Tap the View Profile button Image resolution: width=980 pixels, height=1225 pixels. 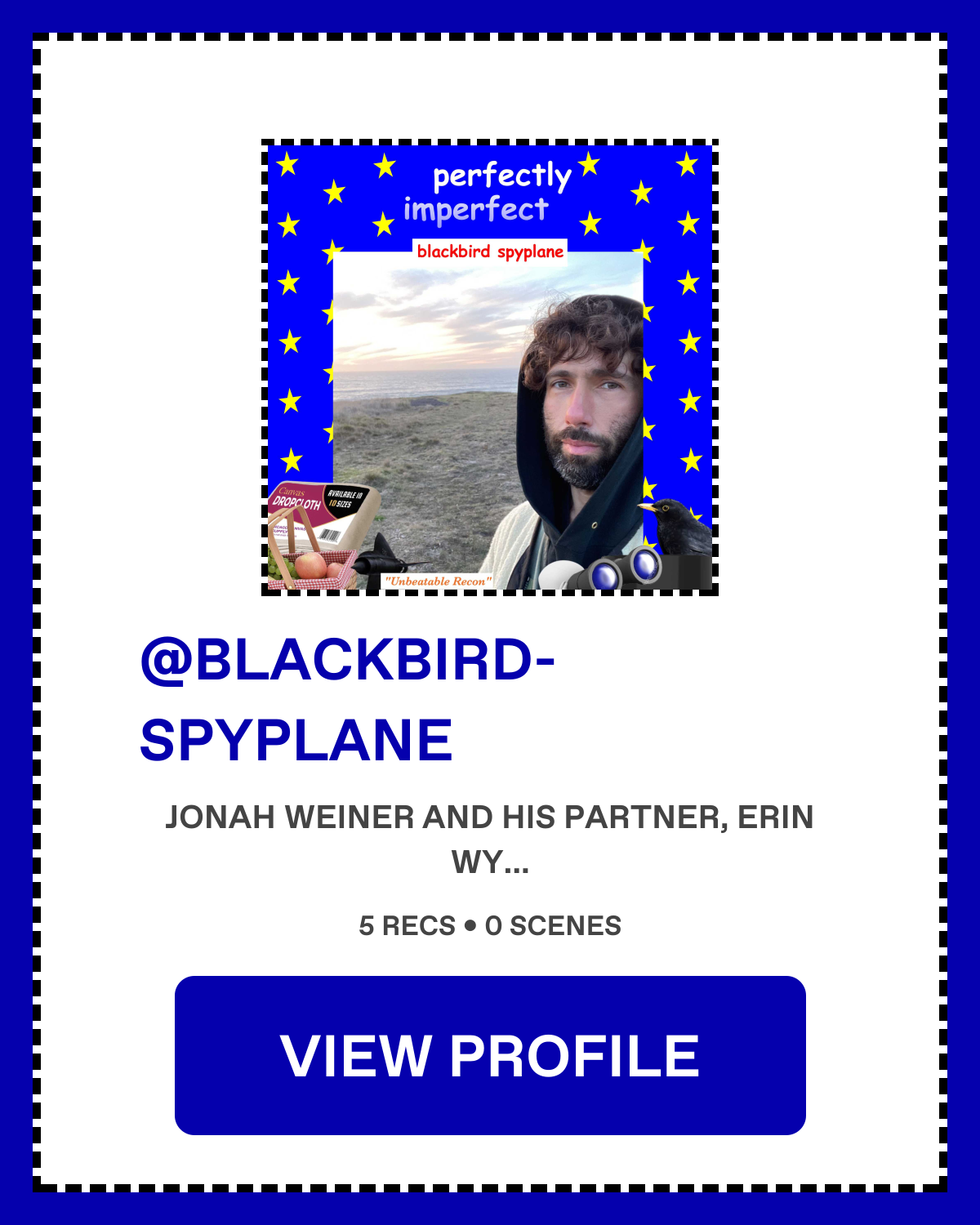(x=490, y=1055)
